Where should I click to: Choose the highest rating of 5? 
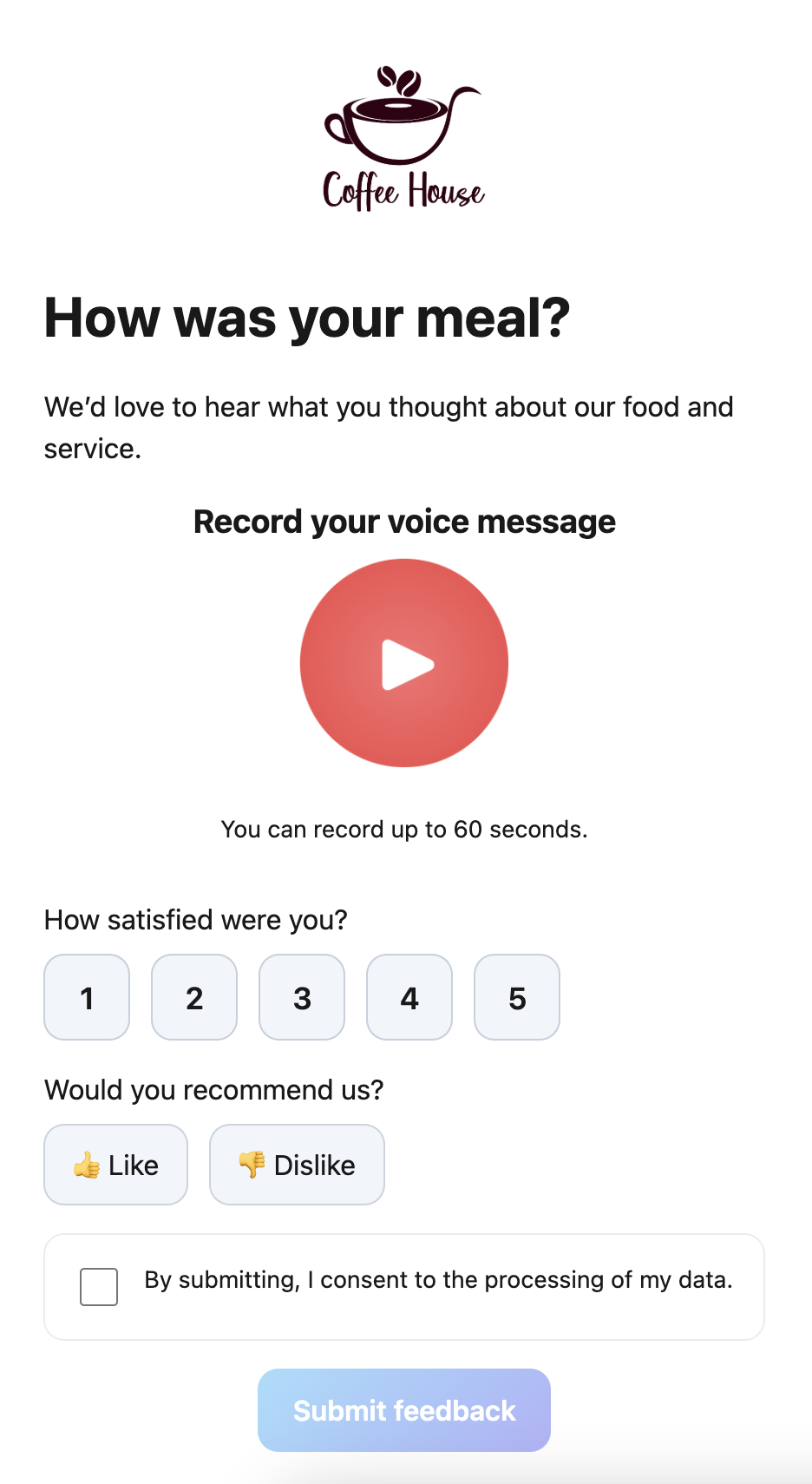(517, 997)
